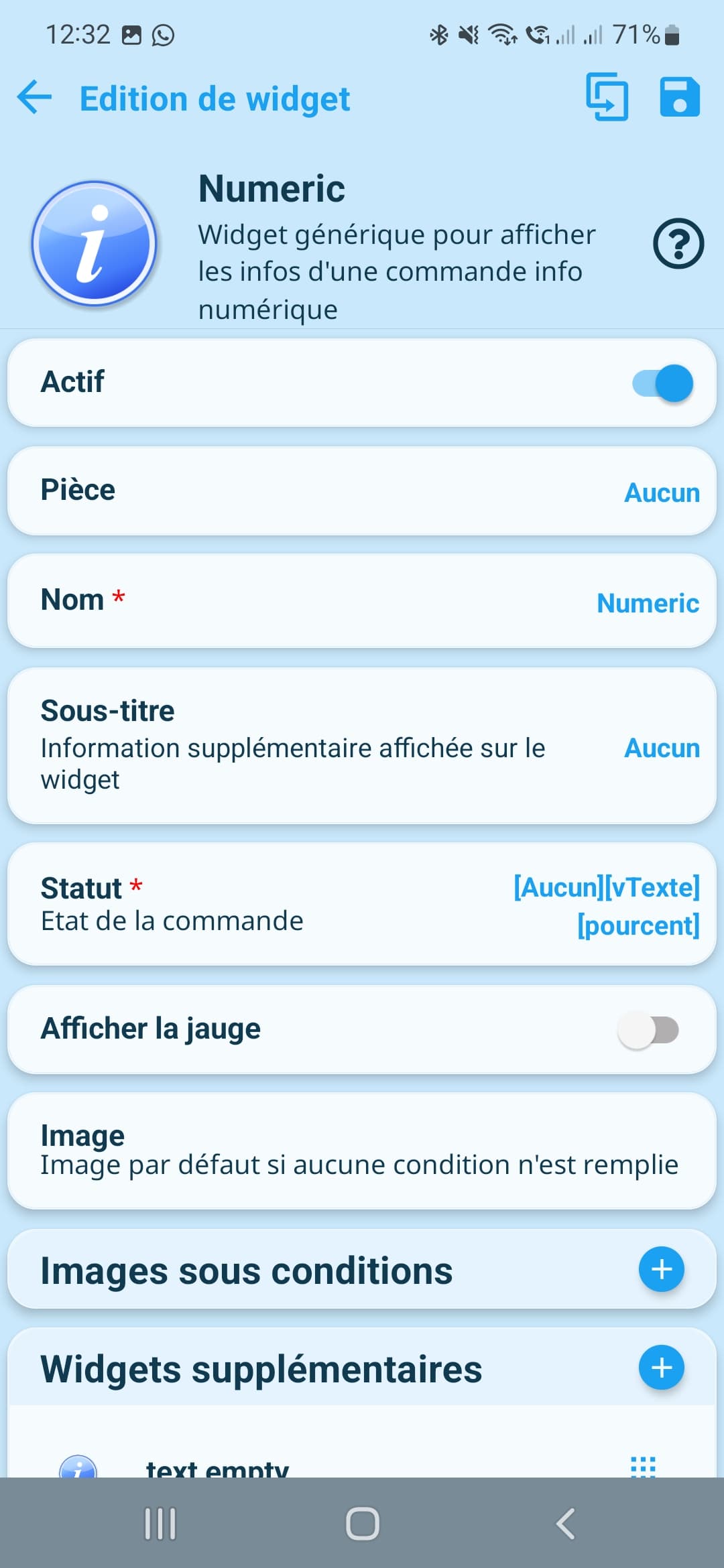Tap the system home button
Screen dimensions: 724x1568
tap(362, 1524)
